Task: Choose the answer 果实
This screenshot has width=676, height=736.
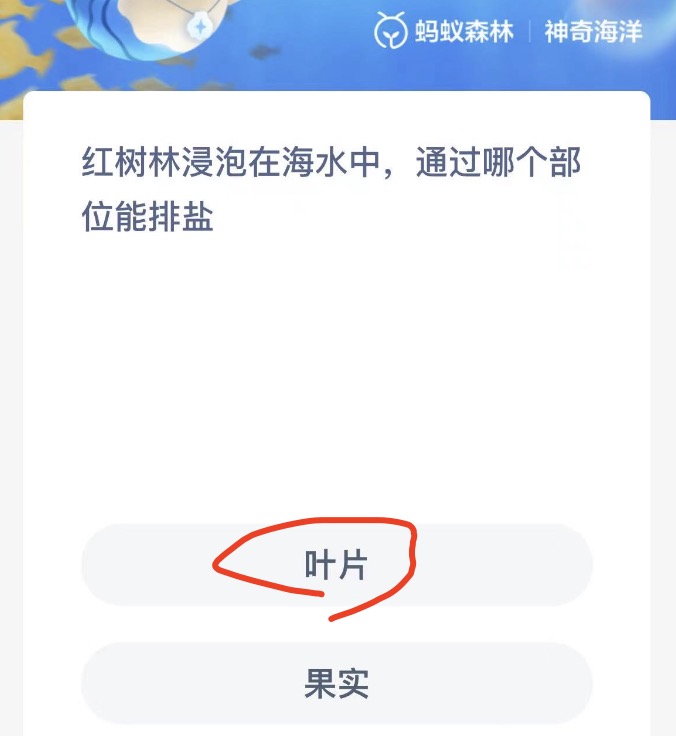Action: coord(336,684)
